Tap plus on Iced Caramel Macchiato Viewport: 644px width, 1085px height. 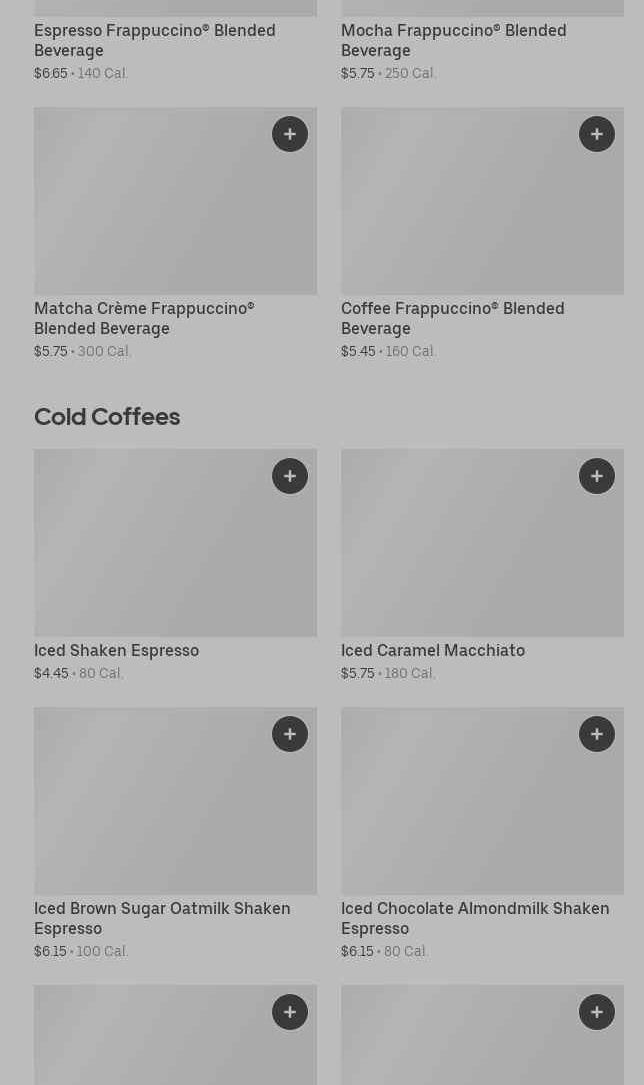pyautogui.click(x=597, y=476)
